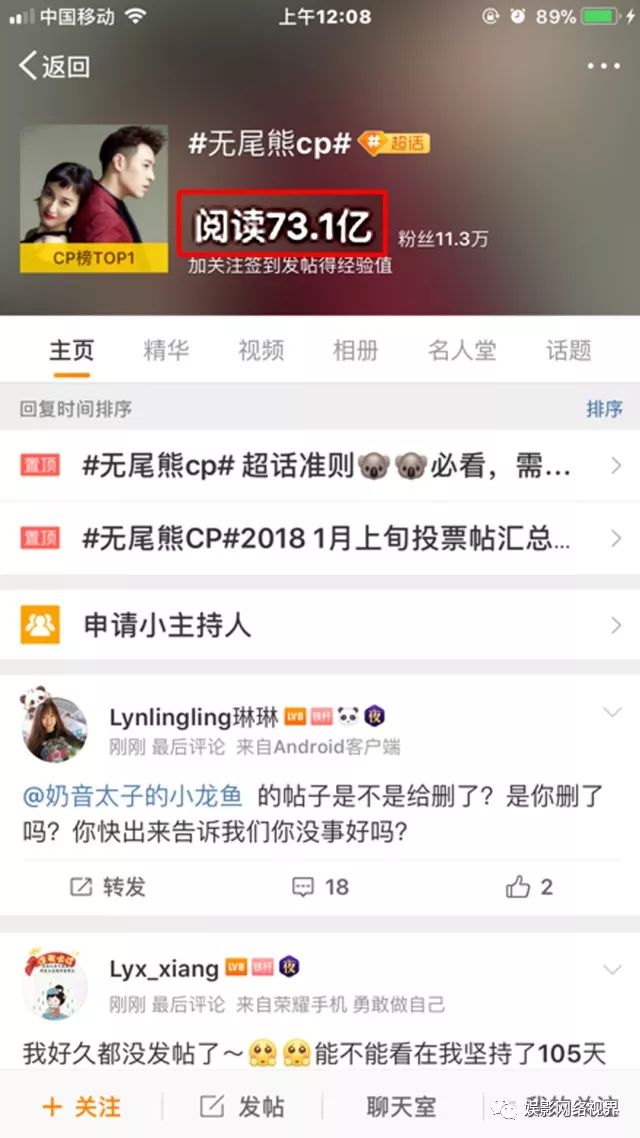640x1138 pixels.
Task: Switch to the 精华 tab
Action: pyautogui.click(x=167, y=350)
